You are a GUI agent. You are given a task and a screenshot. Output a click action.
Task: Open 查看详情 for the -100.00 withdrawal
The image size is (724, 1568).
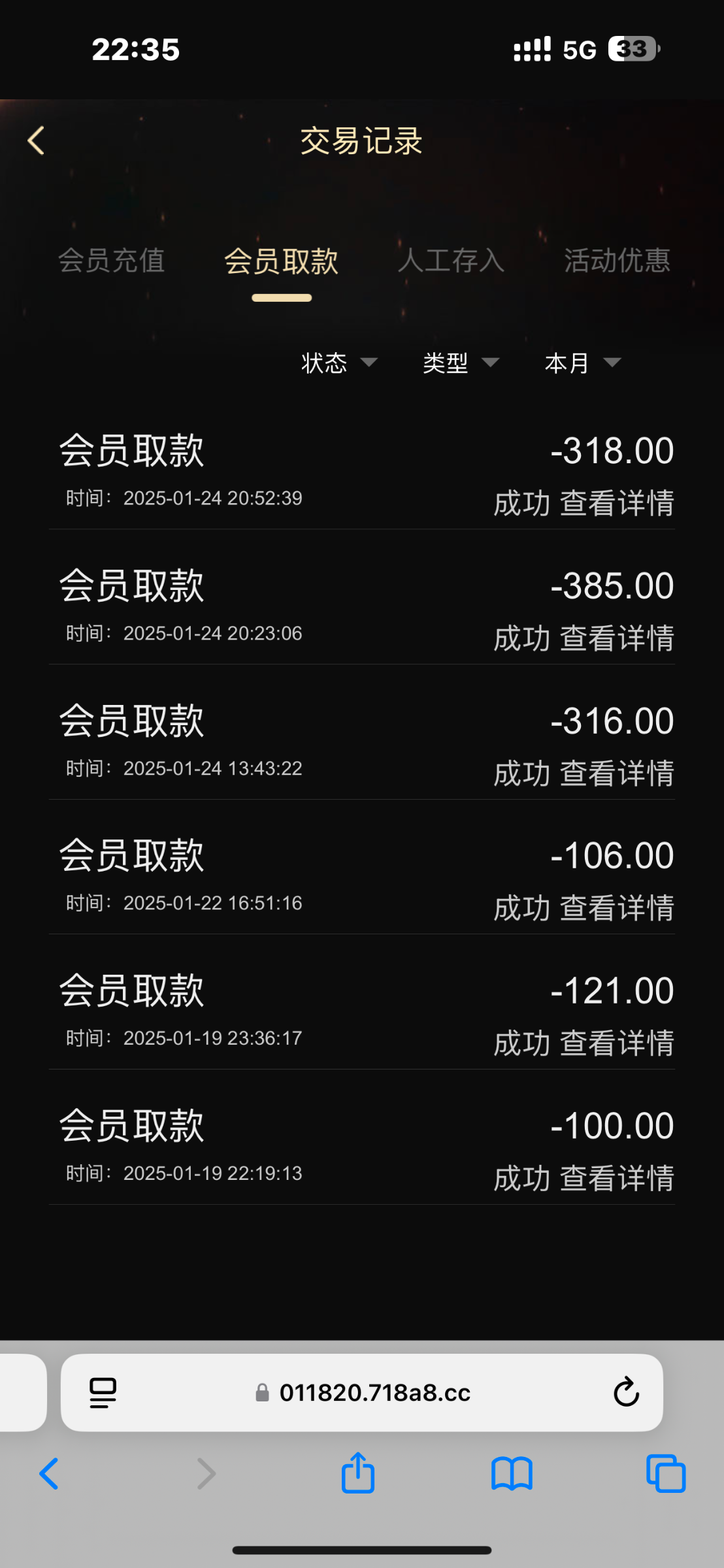(x=617, y=1179)
